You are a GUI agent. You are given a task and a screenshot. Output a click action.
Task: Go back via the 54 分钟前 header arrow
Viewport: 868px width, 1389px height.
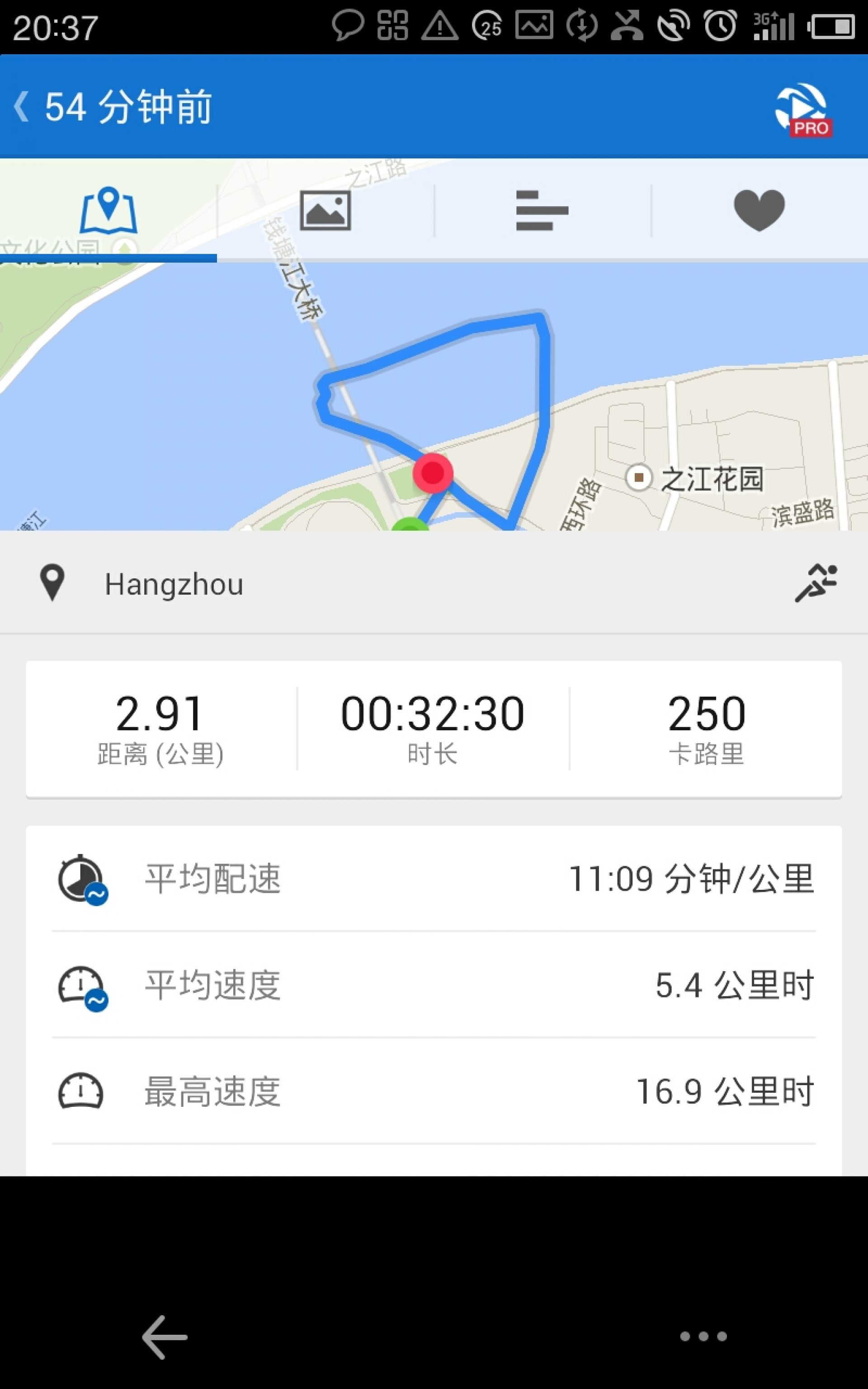[x=21, y=107]
